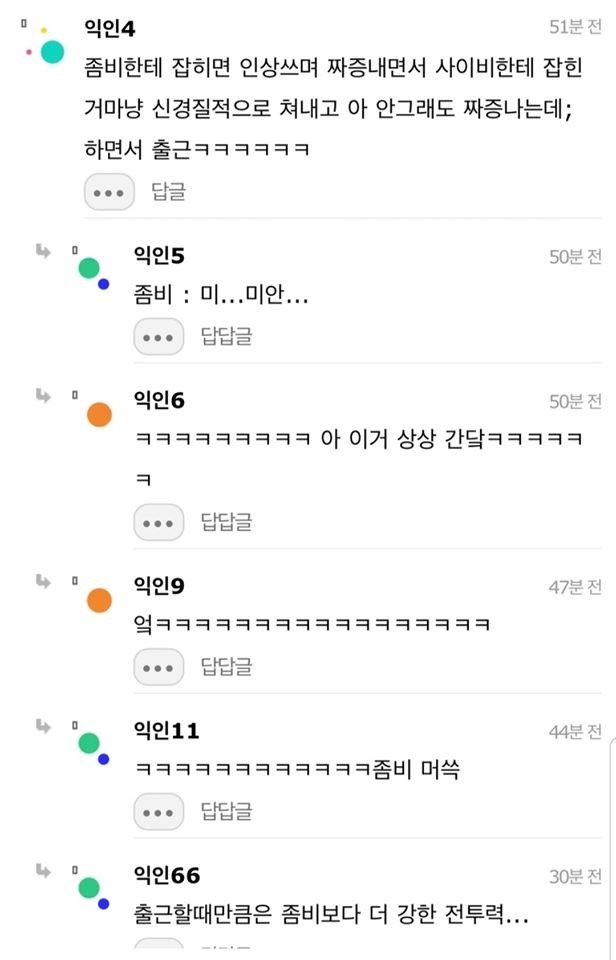Open the more options button under 익인9's reply
This screenshot has width=616, height=960.
pyautogui.click(x=158, y=666)
